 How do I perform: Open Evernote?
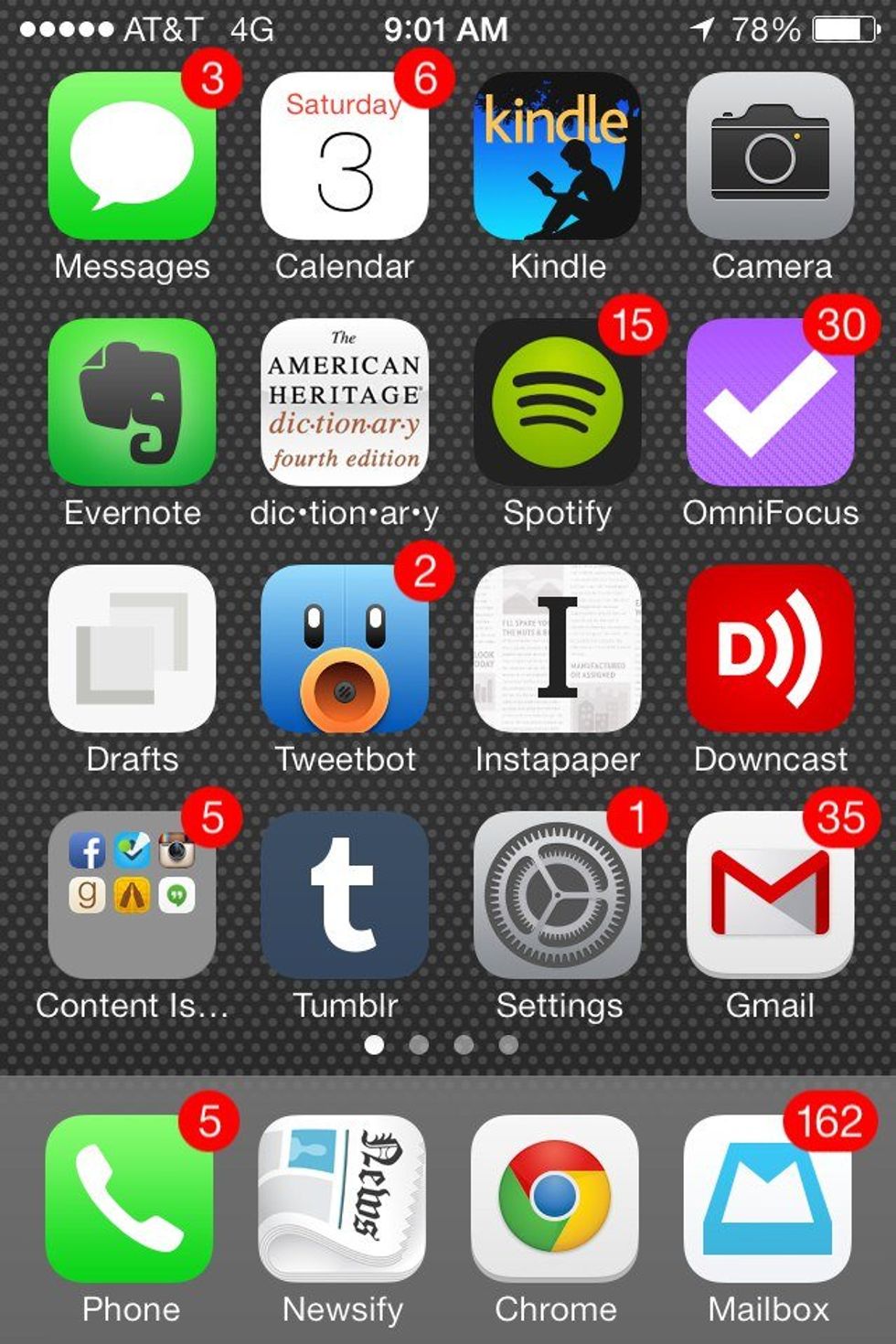(x=132, y=402)
